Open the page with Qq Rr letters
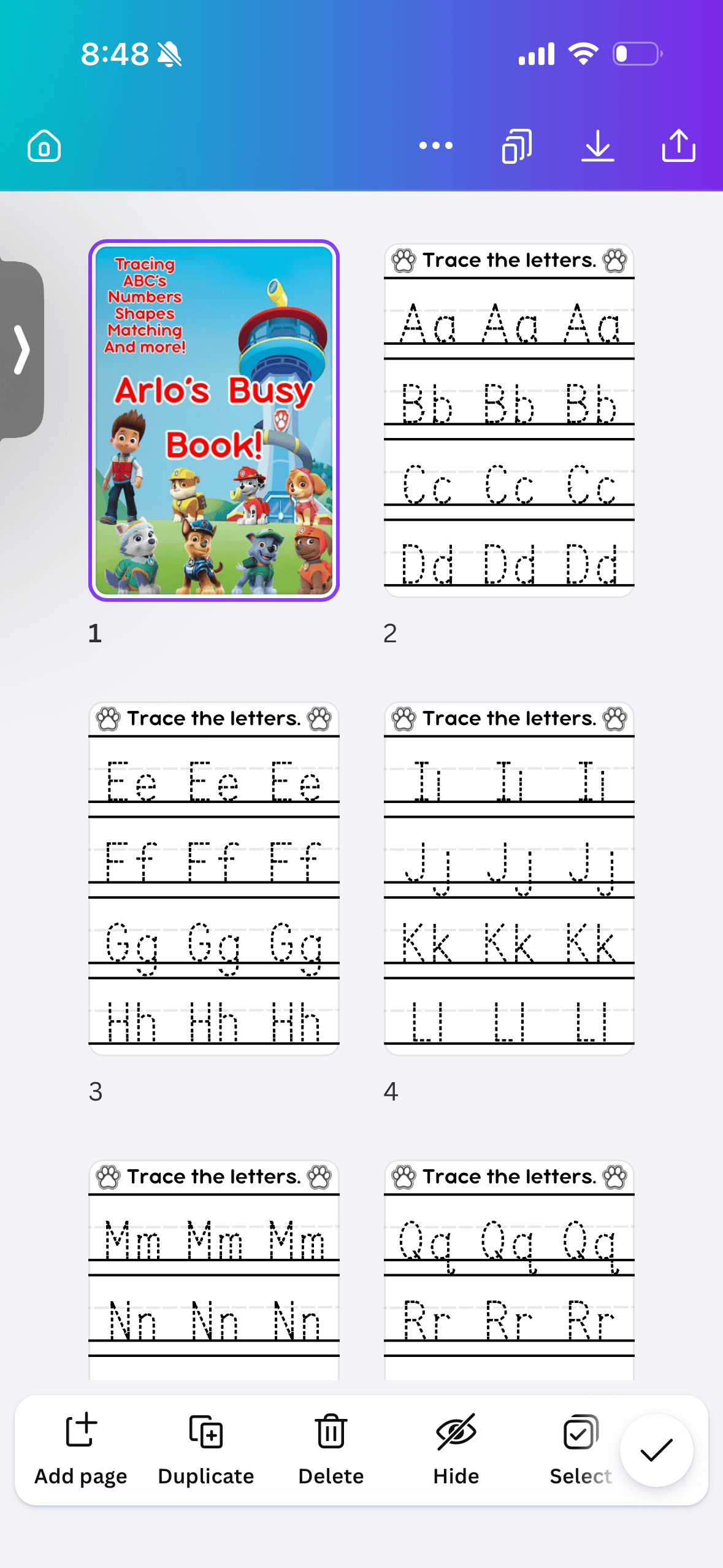 510,1270
